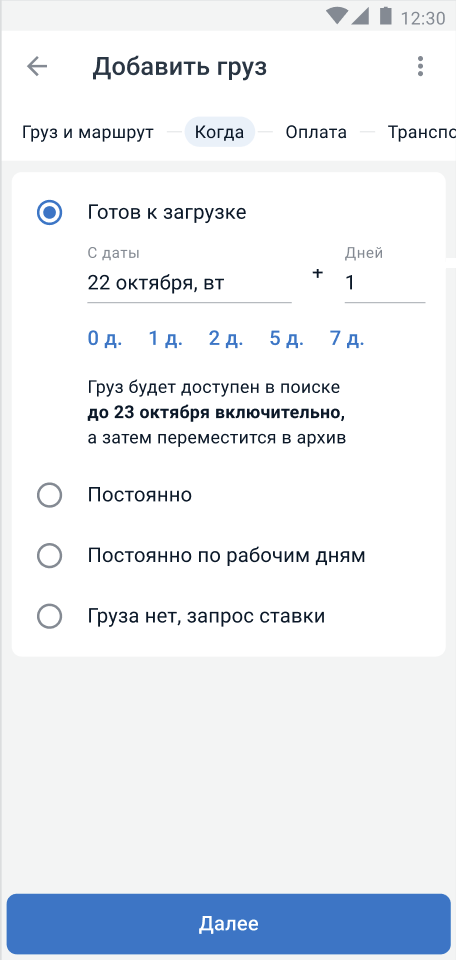This screenshot has height=960, width=456.
Task: Choose the 1 д. shortcut
Action: (165, 339)
